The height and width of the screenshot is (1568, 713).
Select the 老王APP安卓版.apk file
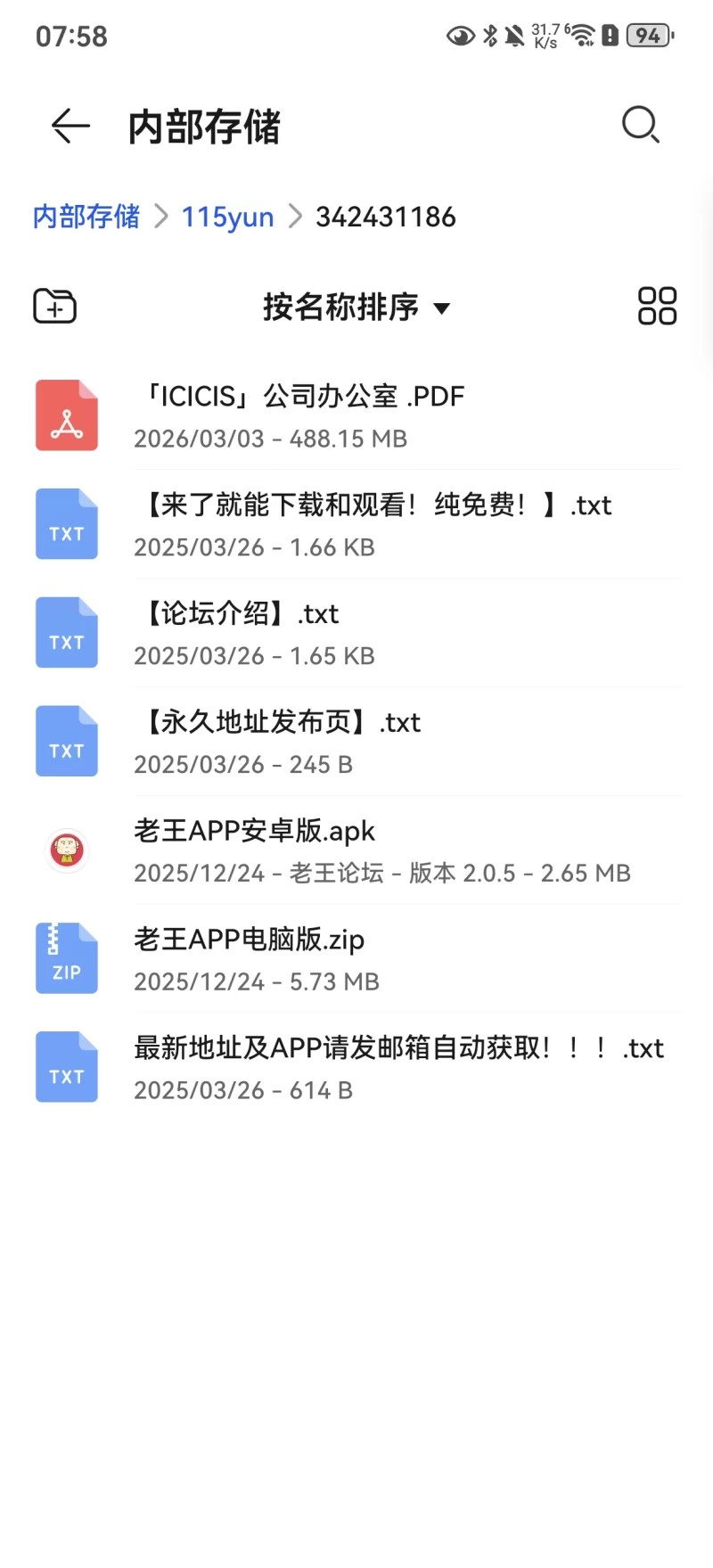pos(356,850)
